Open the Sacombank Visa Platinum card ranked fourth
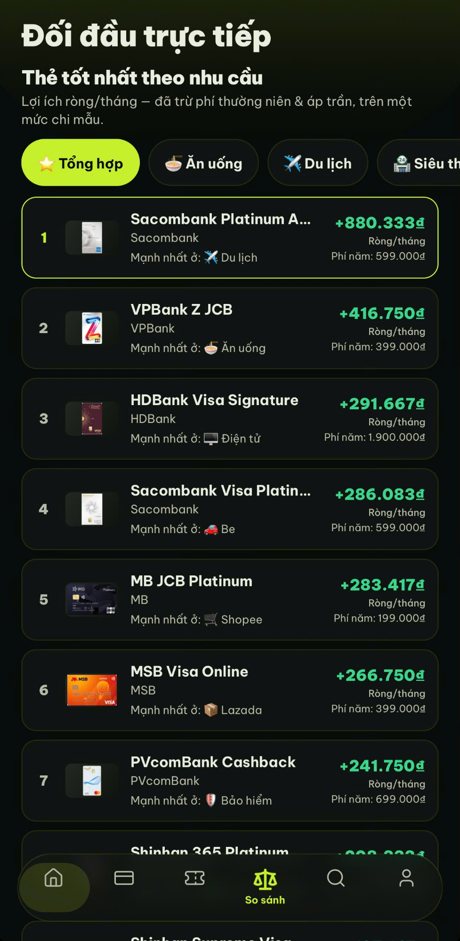Screen dimensions: 460x941 click(x=230, y=509)
